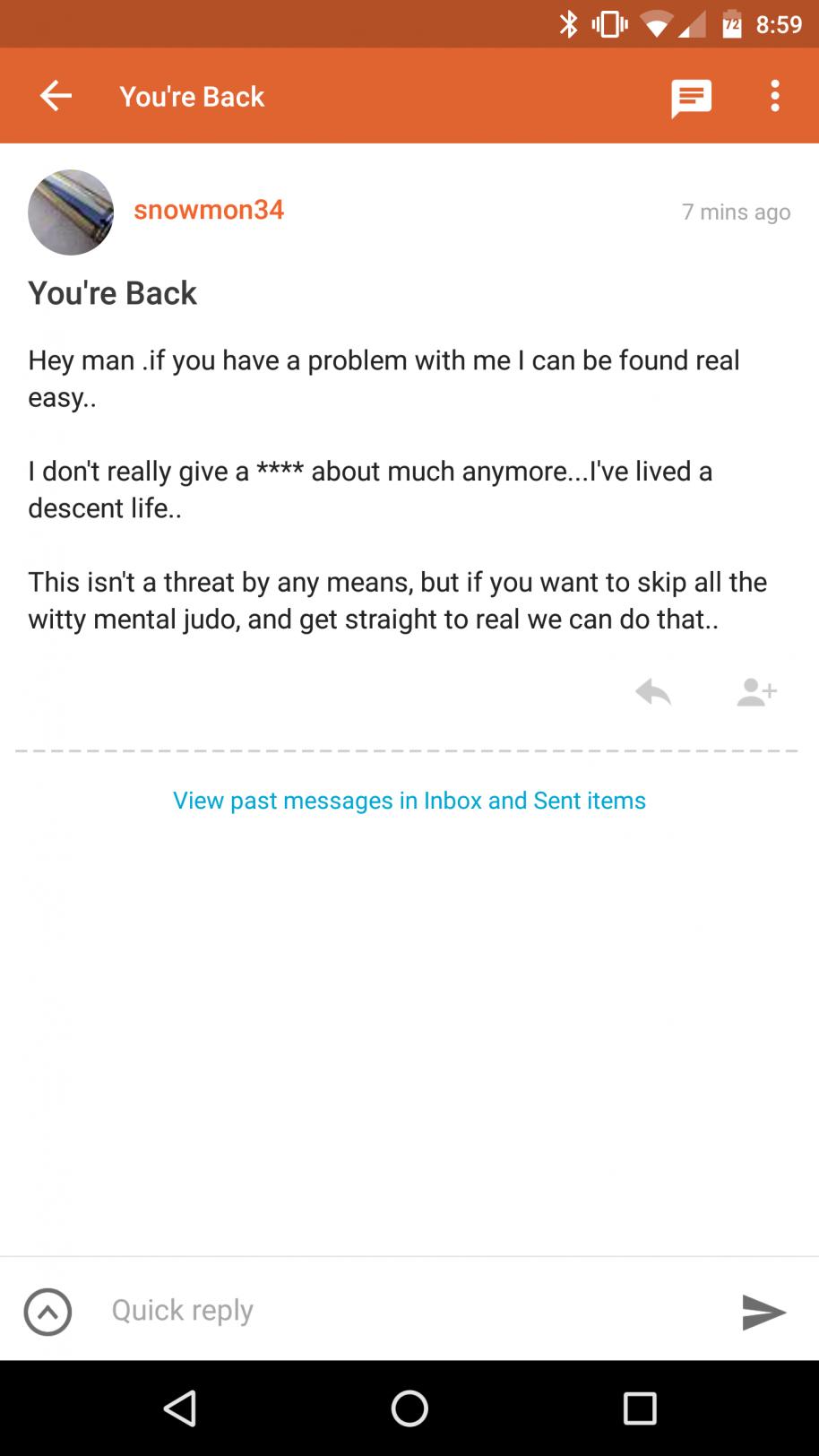819x1456 pixels.
Task: Open the chat bubble icon in toolbar
Action: click(691, 98)
